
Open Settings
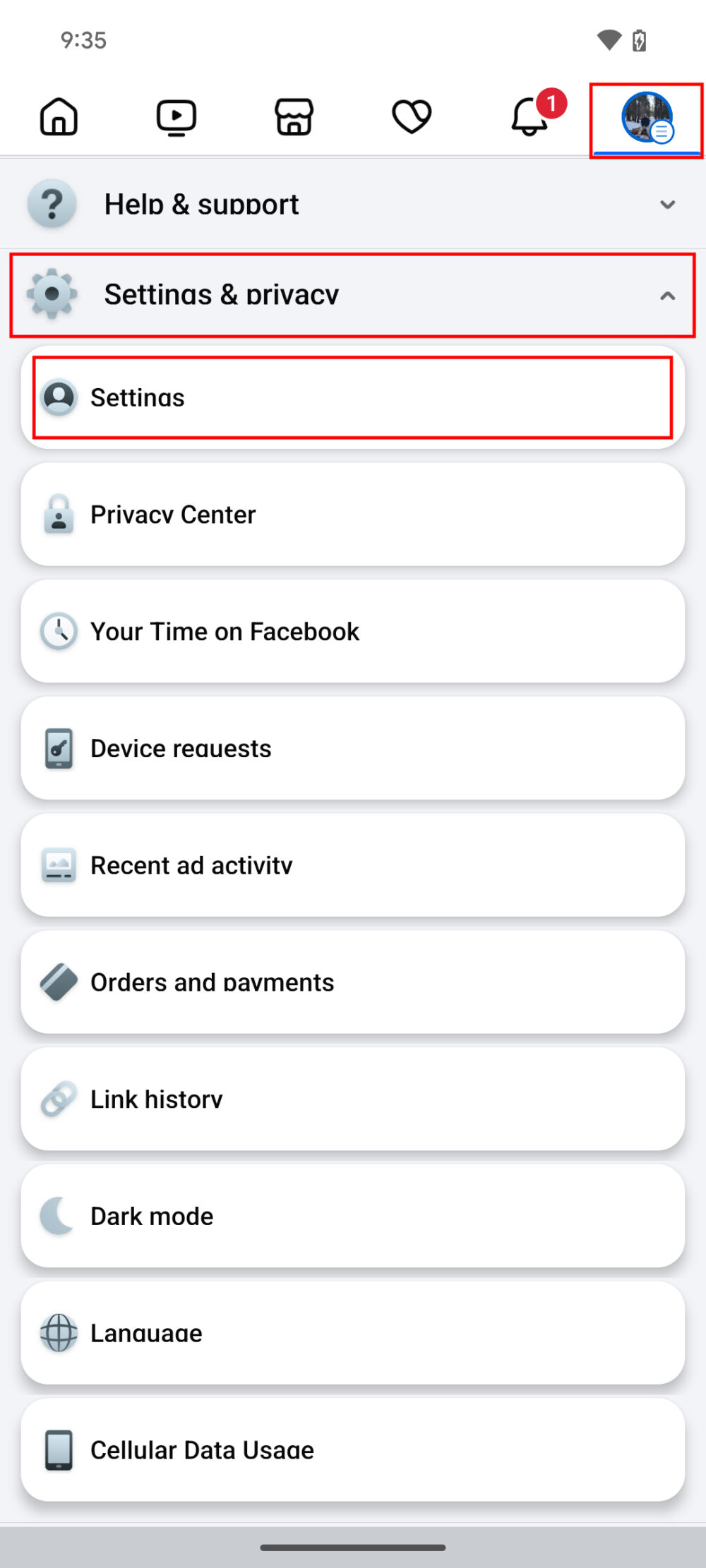(x=353, y=397)
